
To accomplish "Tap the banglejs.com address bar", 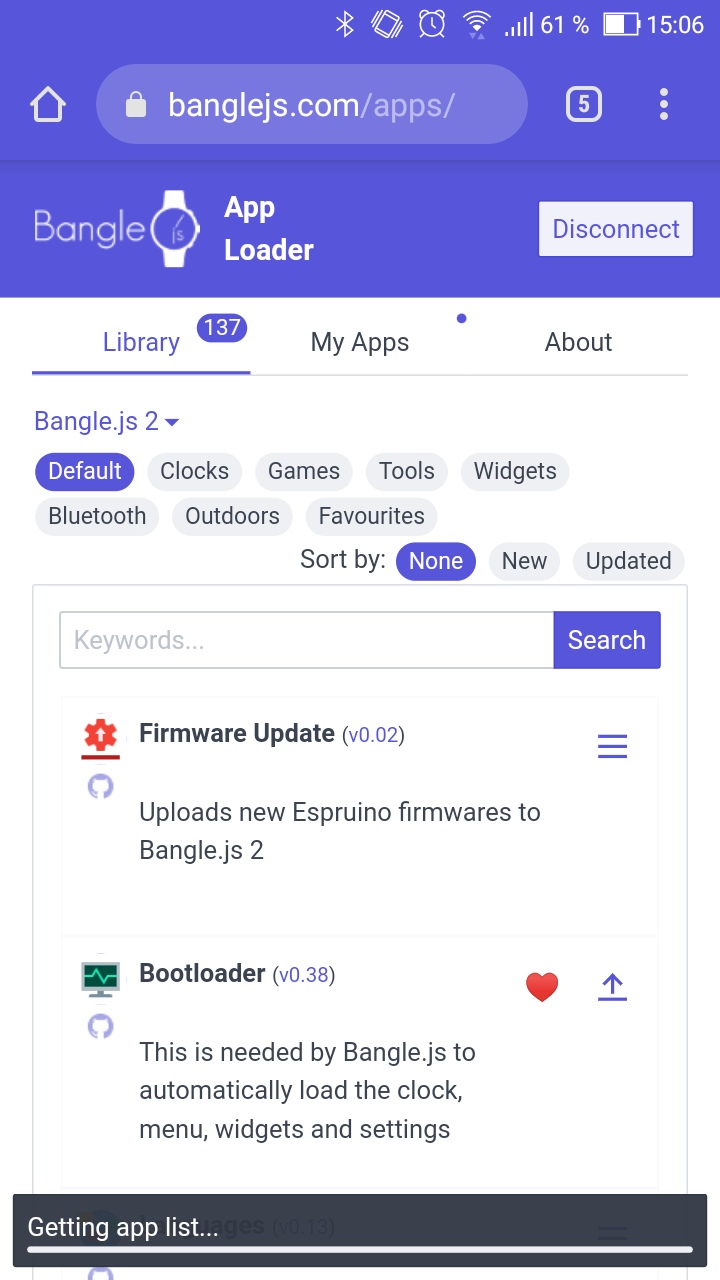I will [x=311, y=104].
